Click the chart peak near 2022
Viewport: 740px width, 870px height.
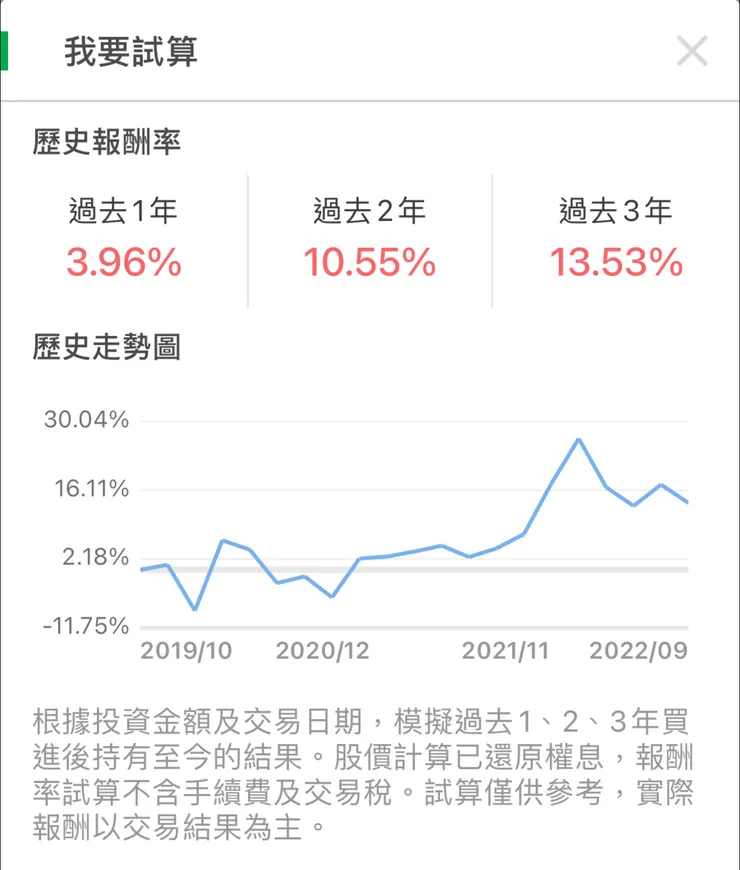coord(577,438)
